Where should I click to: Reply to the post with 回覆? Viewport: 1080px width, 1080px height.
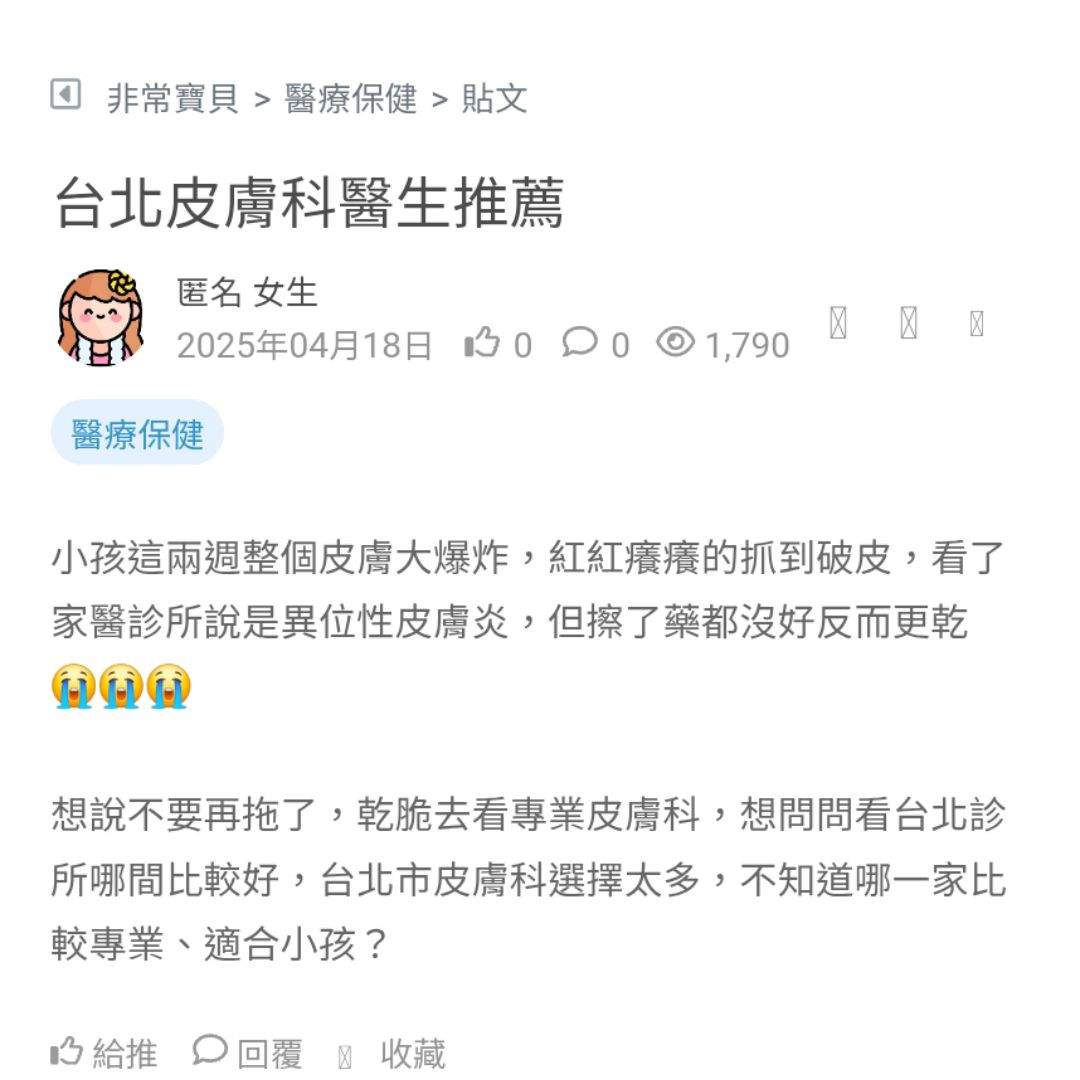coord(248,1053)
